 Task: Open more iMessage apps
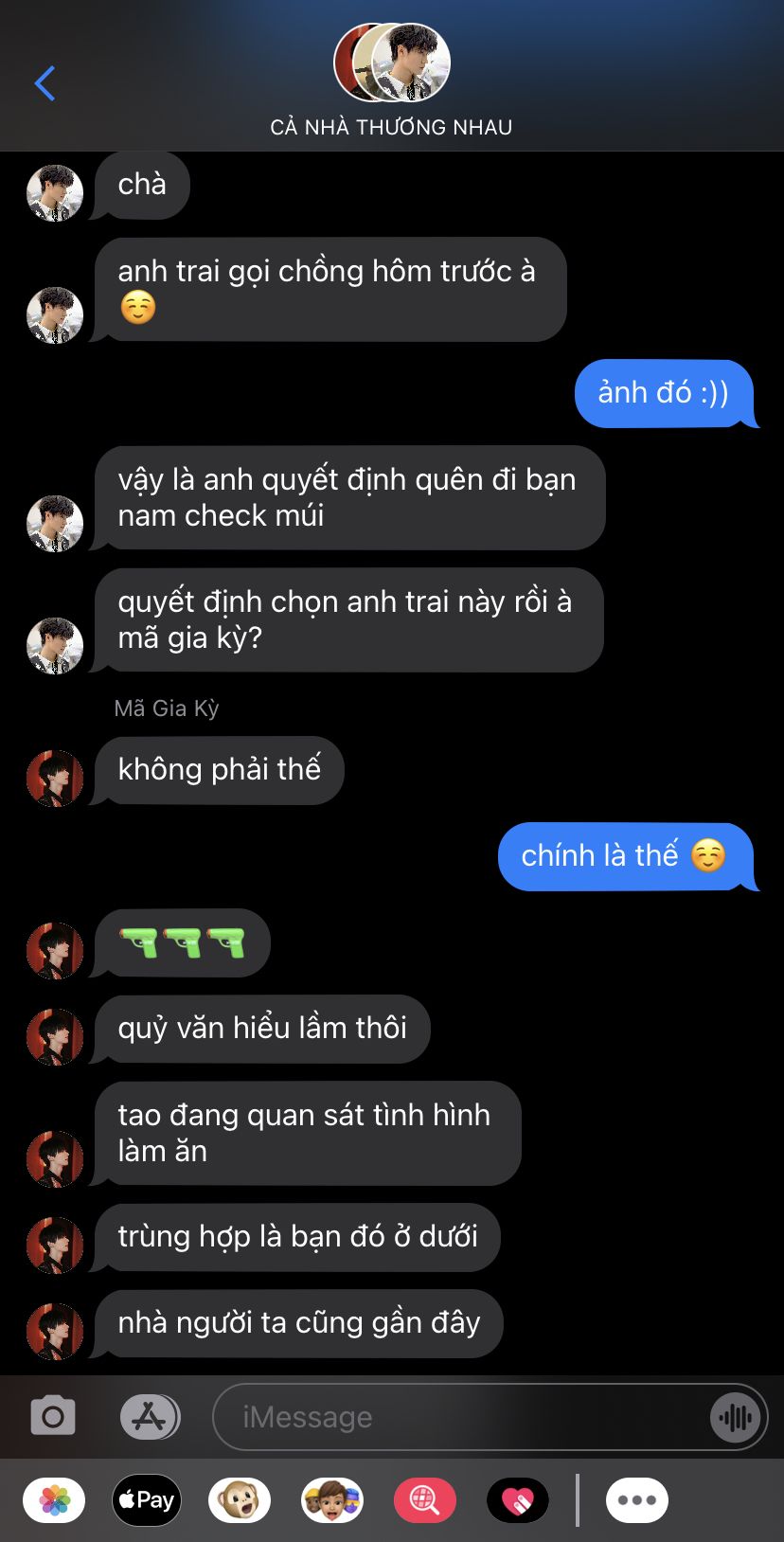(636, 1500)
